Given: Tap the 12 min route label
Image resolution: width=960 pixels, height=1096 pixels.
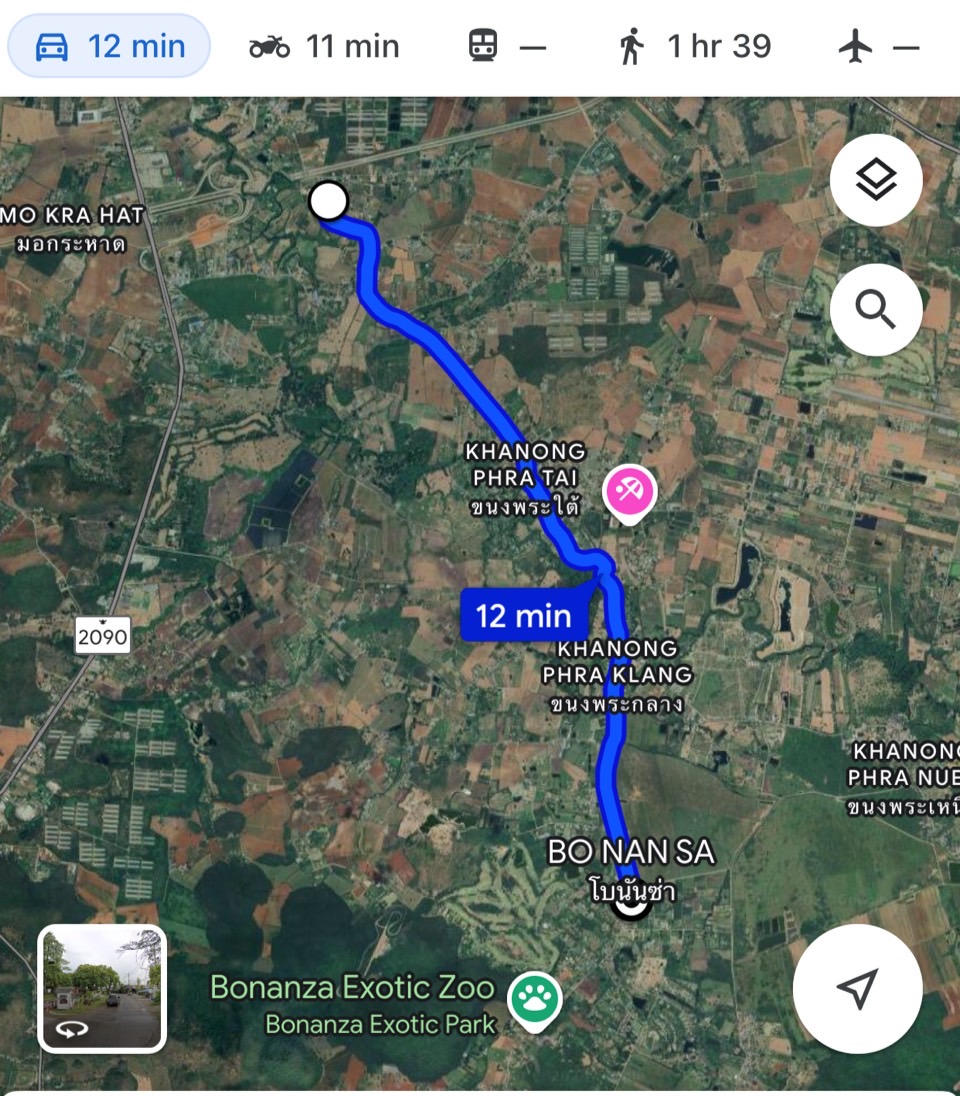Looking at the screenshot, I should (523, 615).
